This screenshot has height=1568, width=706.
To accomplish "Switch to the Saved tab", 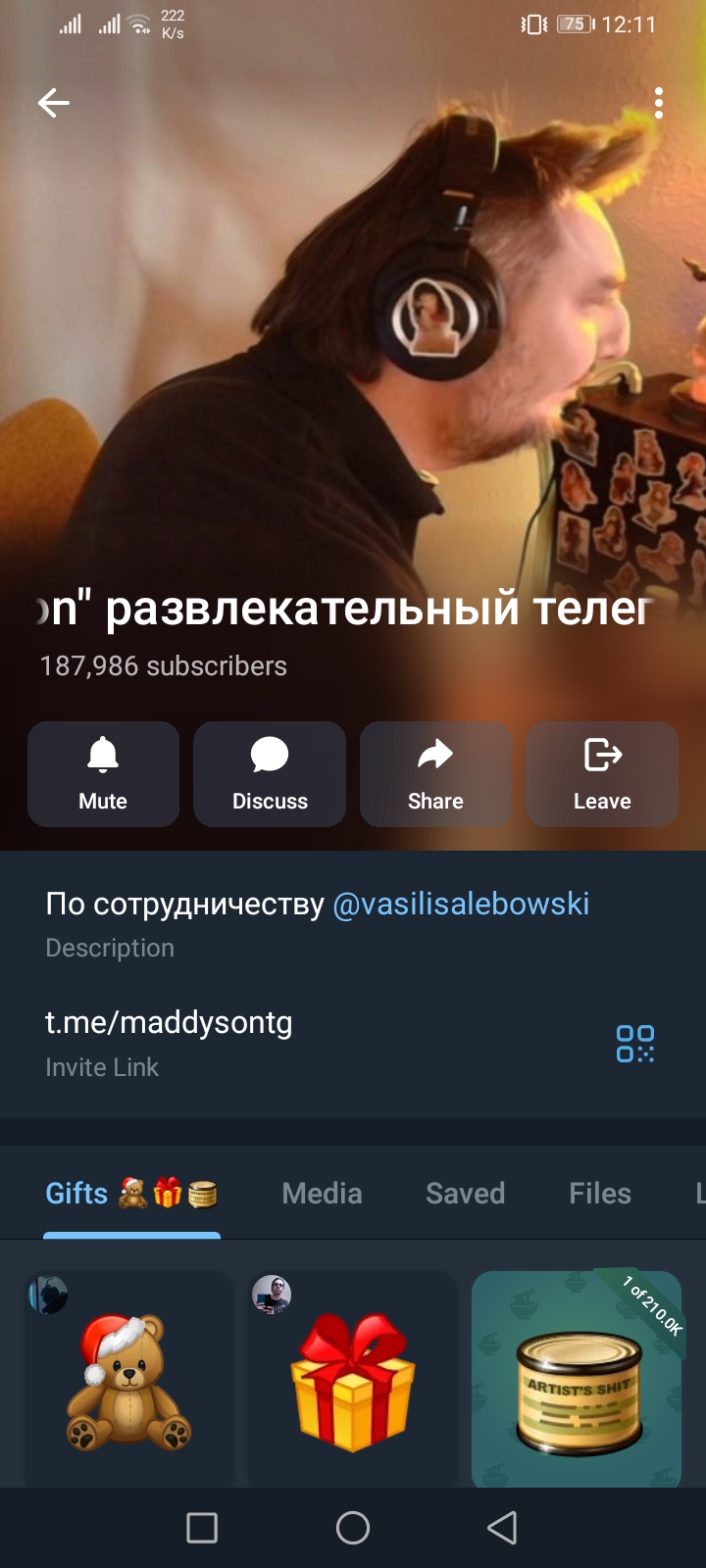I will click(x=465, y=1193).
